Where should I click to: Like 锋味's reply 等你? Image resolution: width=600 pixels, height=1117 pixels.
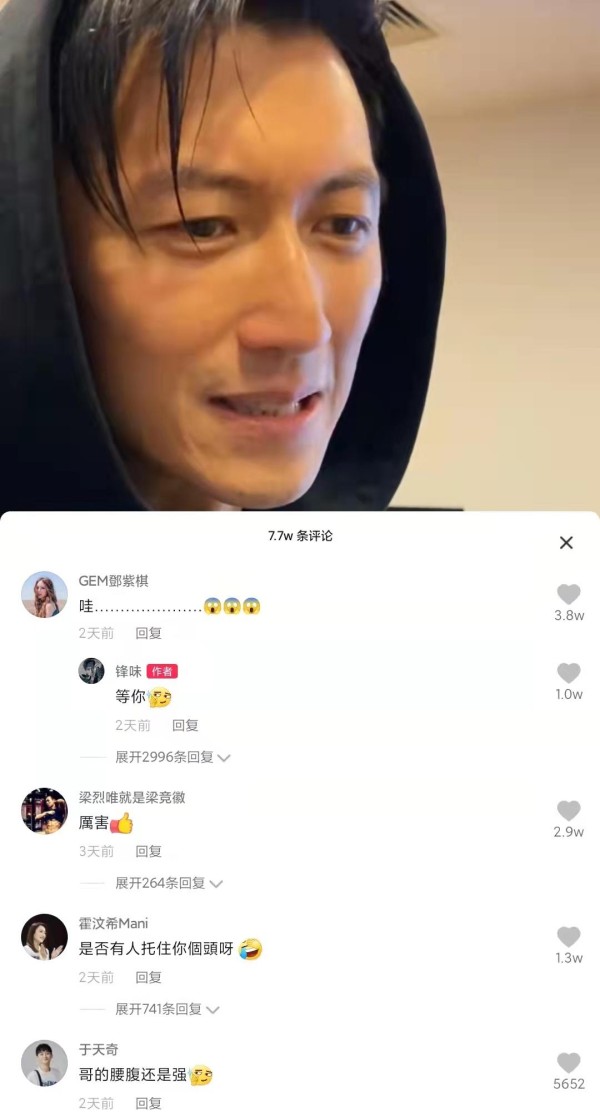[x=569, y=672]
